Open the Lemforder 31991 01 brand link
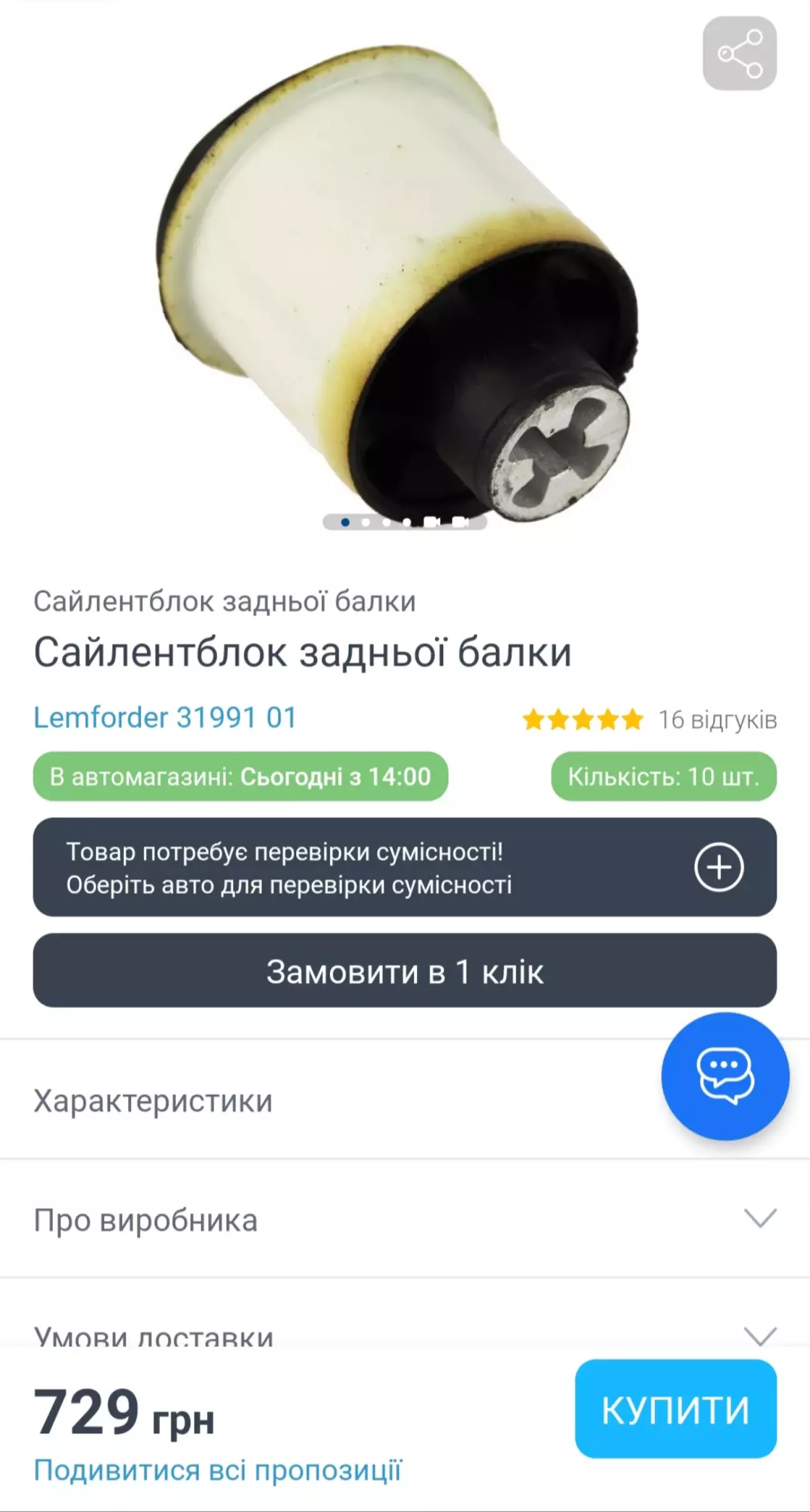 point(165,717)
